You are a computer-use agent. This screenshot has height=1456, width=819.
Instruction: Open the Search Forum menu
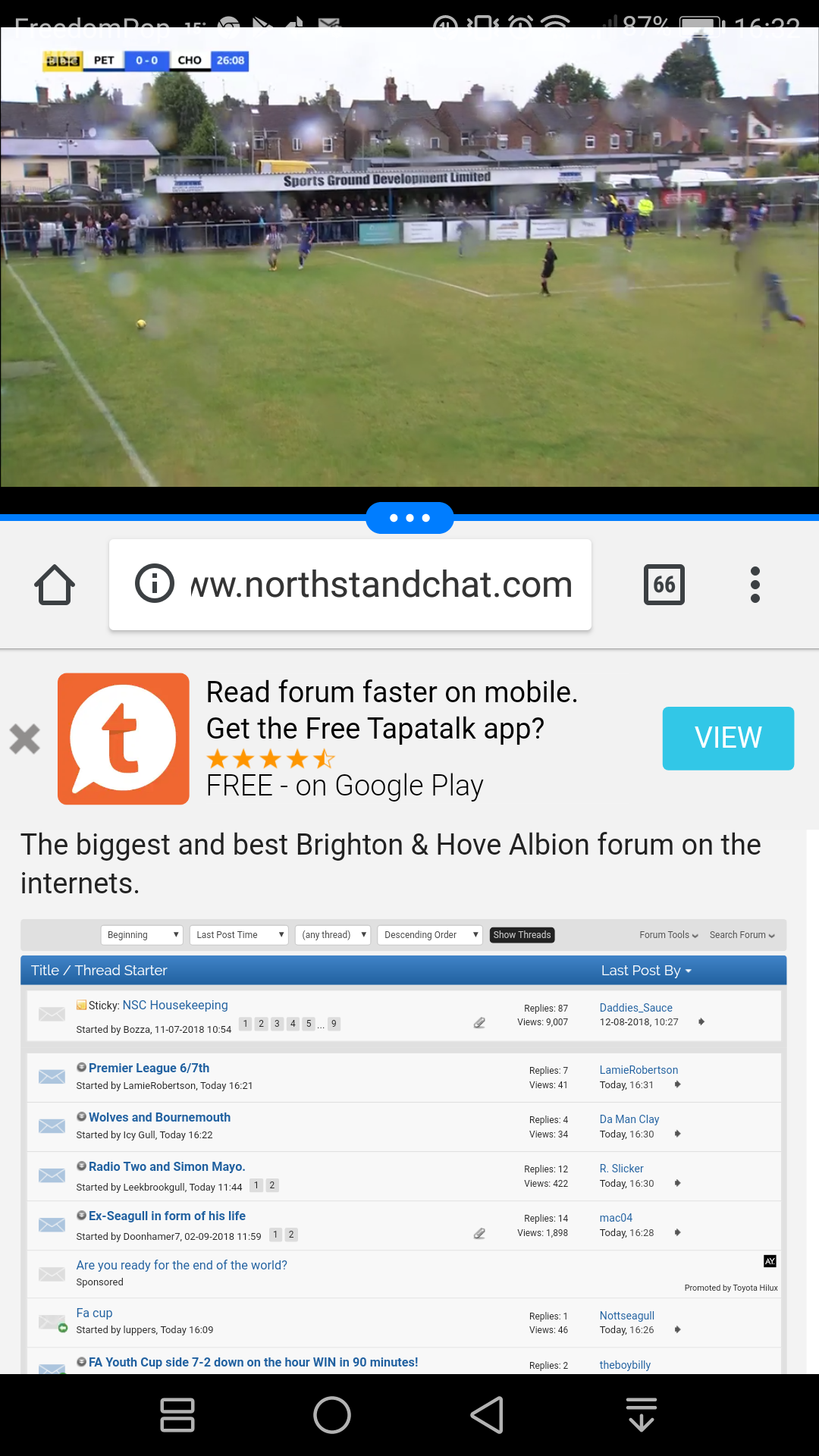point(742,935)
